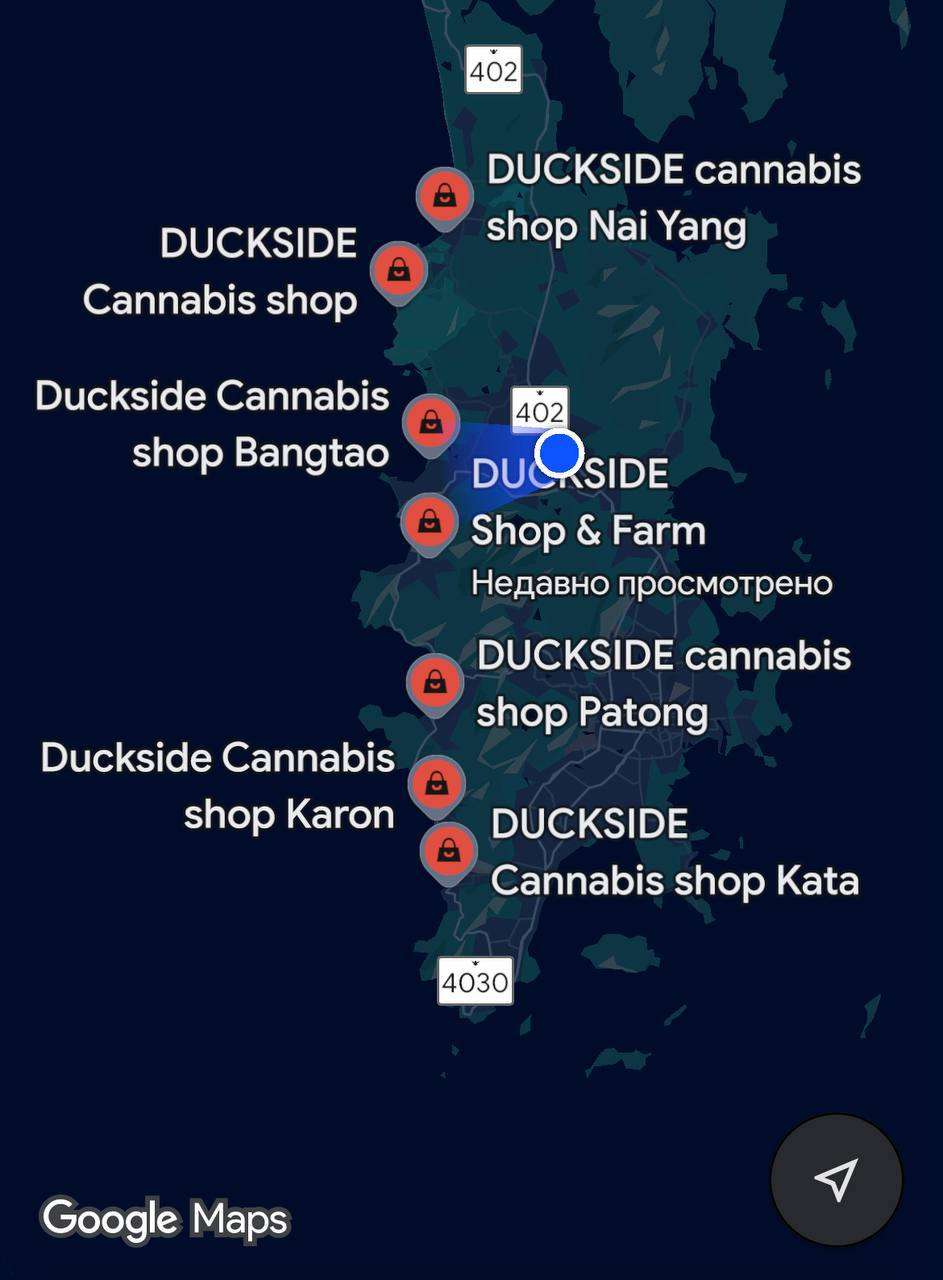Open the Duckside Cannabis shop Karon marker

(x=437, y=783)
